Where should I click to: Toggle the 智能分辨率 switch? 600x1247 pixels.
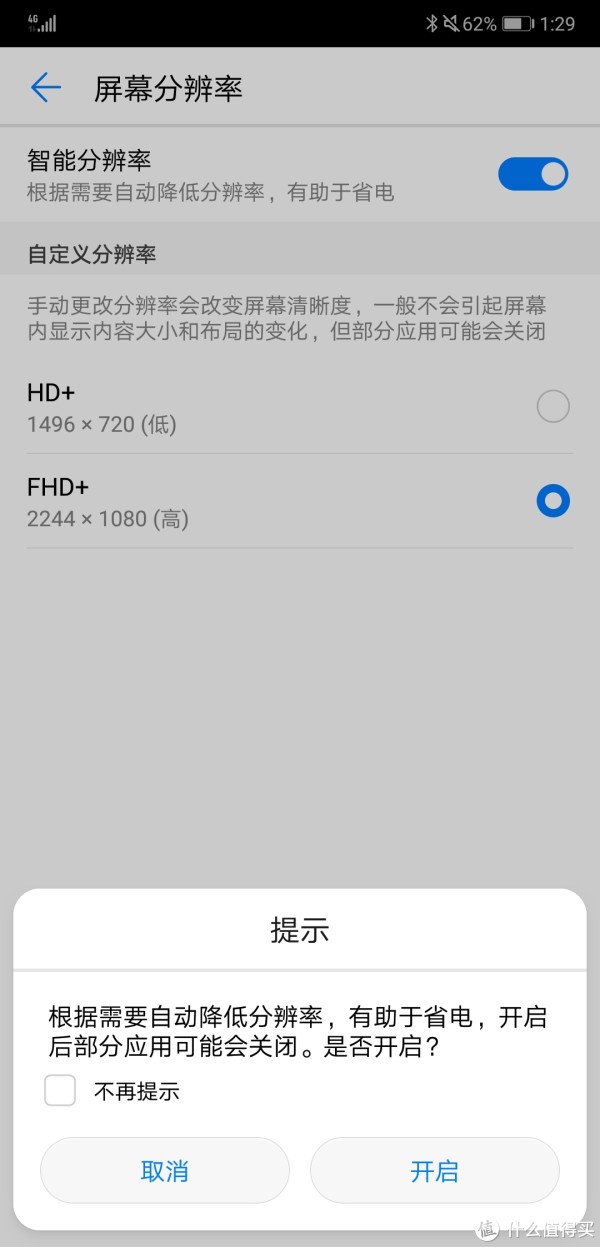click(533, 174)
